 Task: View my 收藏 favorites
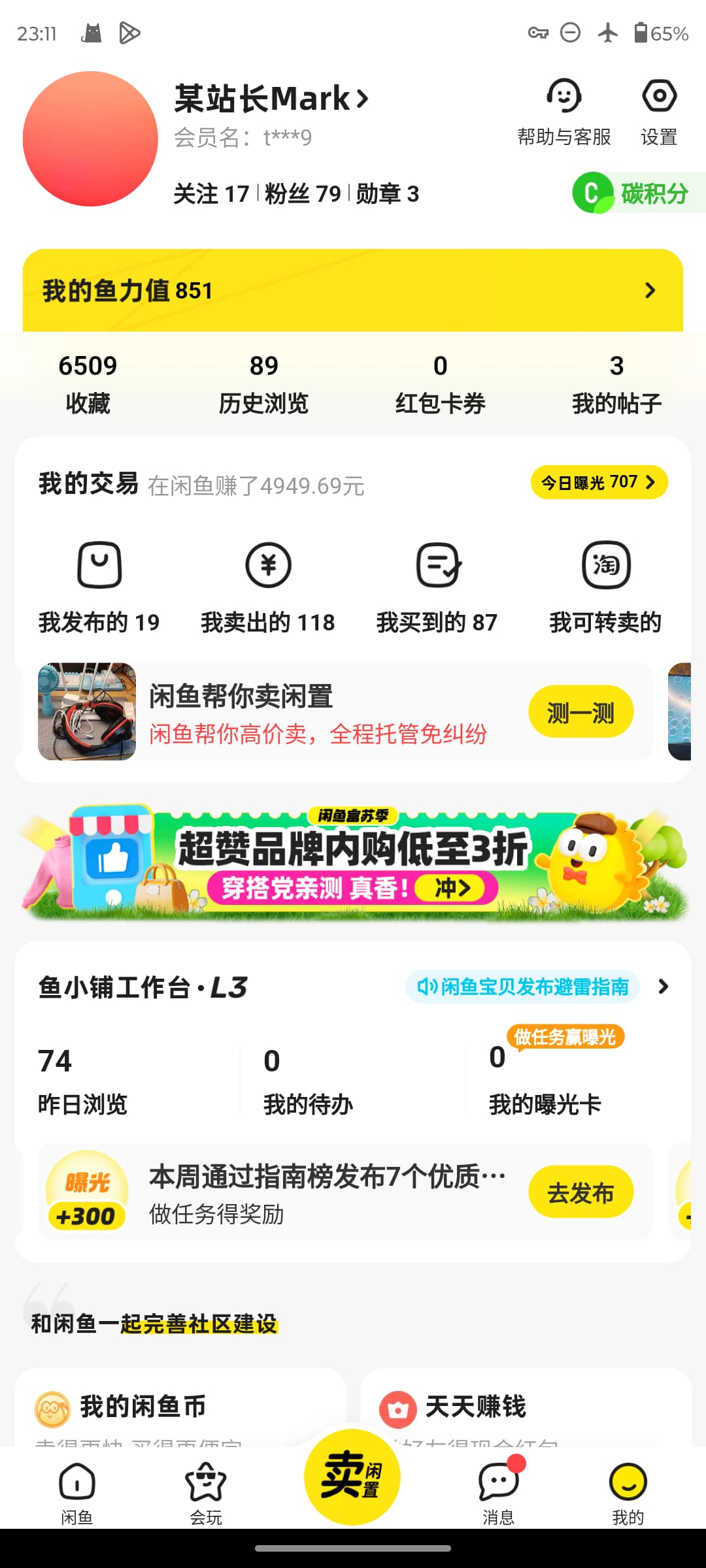[x=88, y=384]
